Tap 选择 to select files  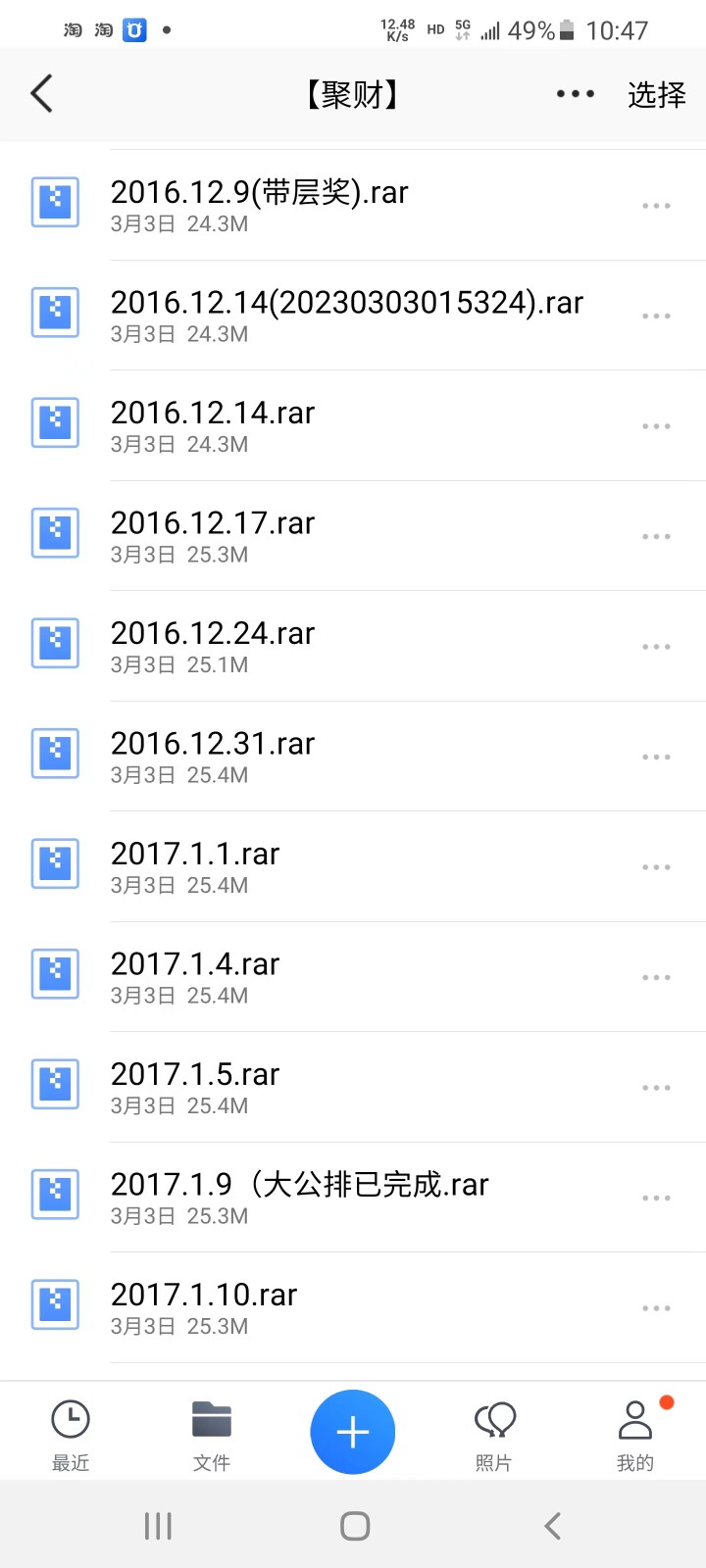656,95
